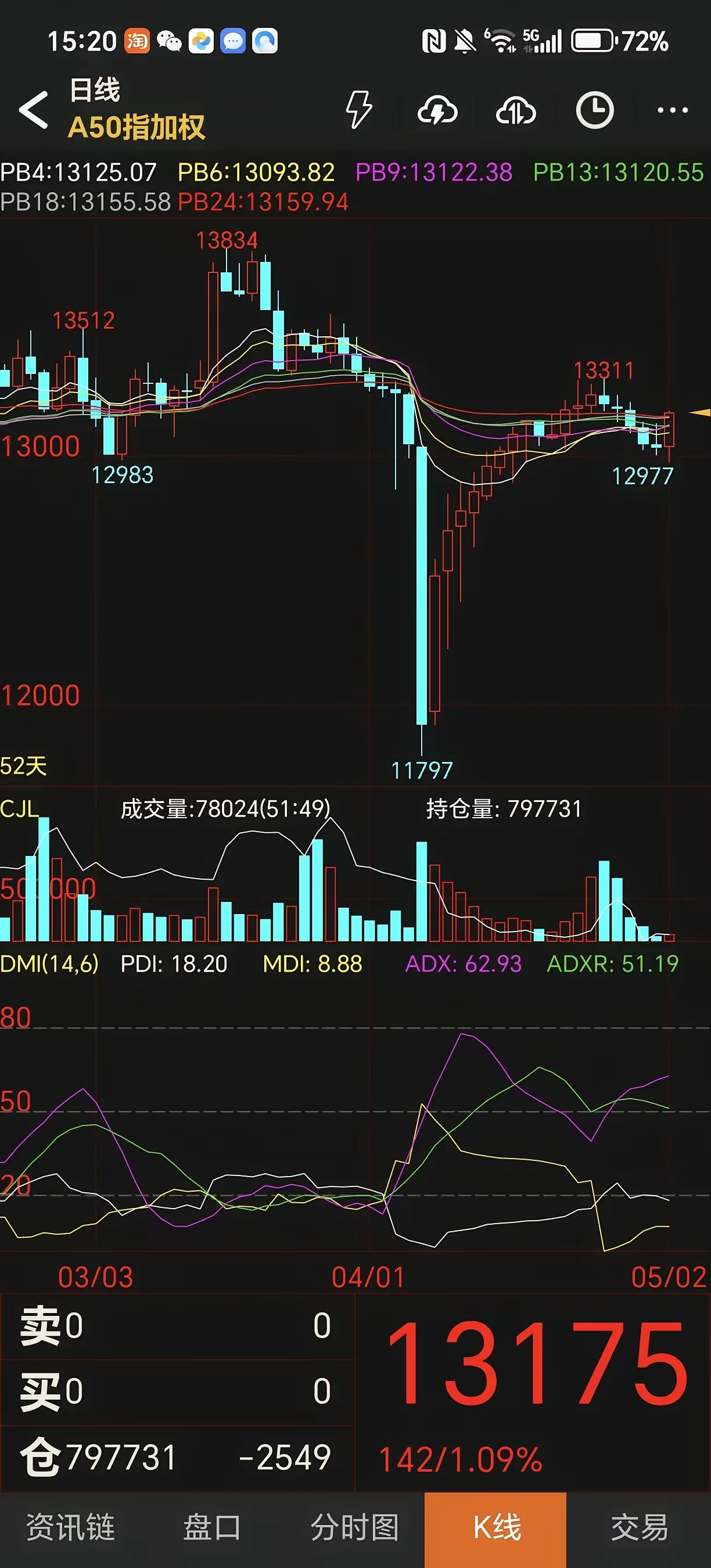The height and width of the screenshot is (1568, 711).
Task: Open the 分时图 tab
Action: point(354,1528)
